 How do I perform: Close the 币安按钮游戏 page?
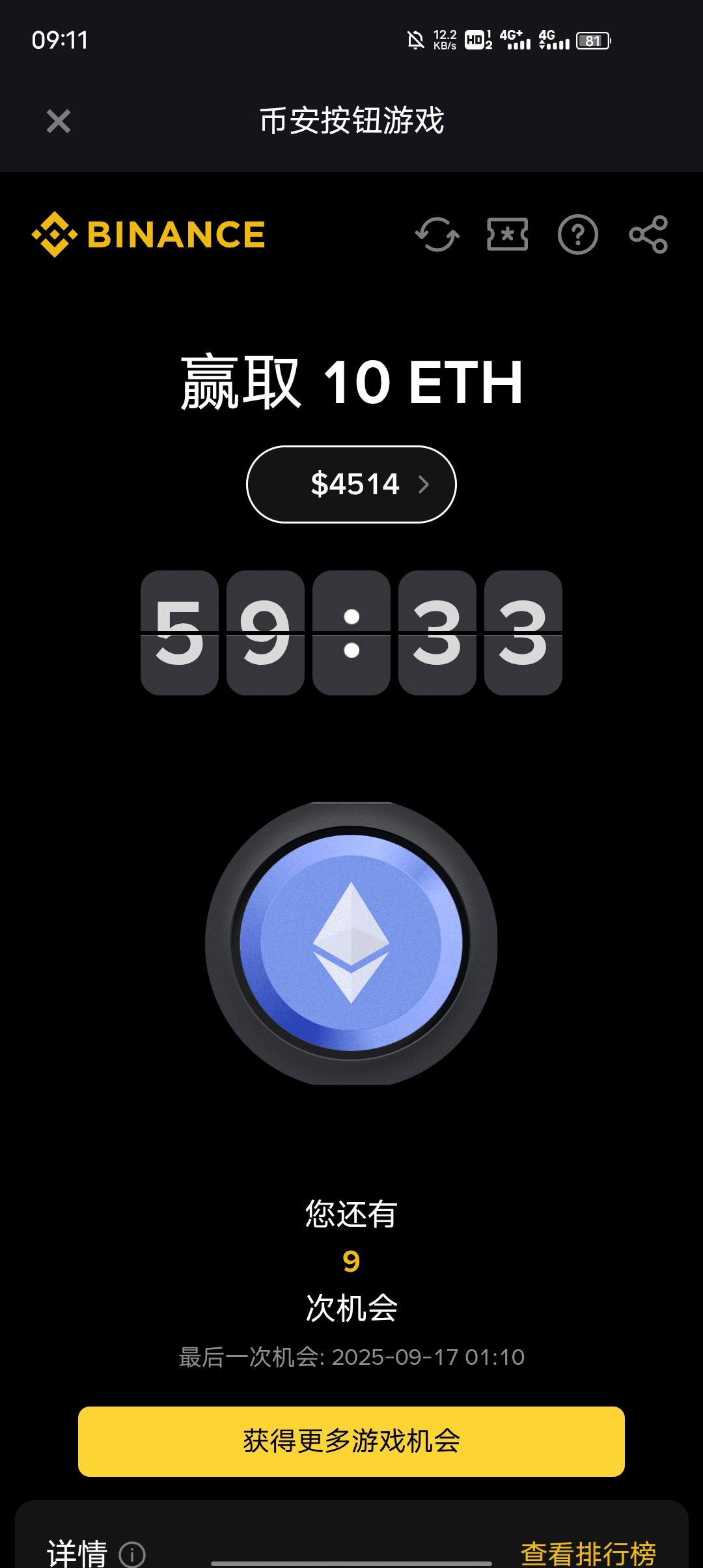pyautogui.click(x=59, y=121)
